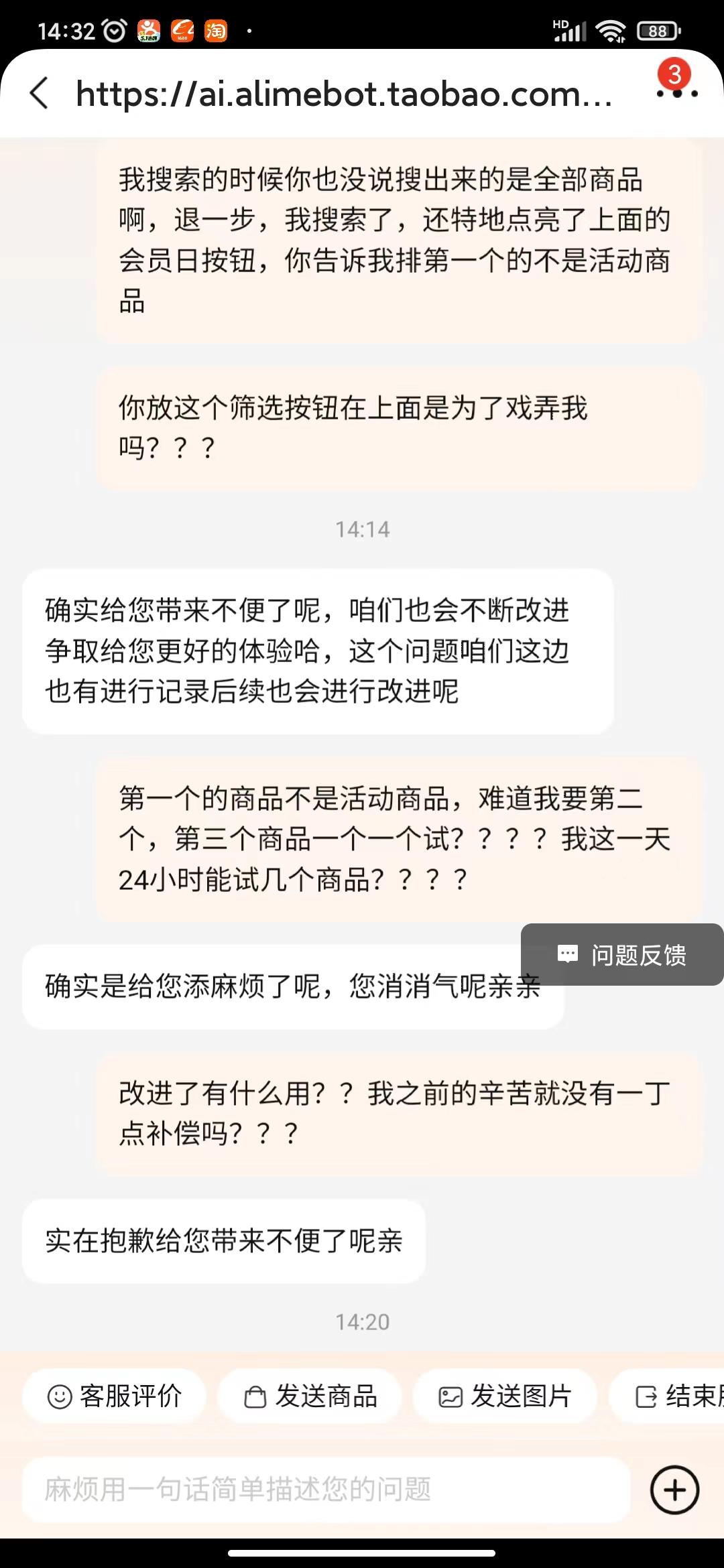Image resolution: width=724 pixels, height=1568 pixels.
Task: Send a product using 发送商品
Action: (x=312, y=1397)
